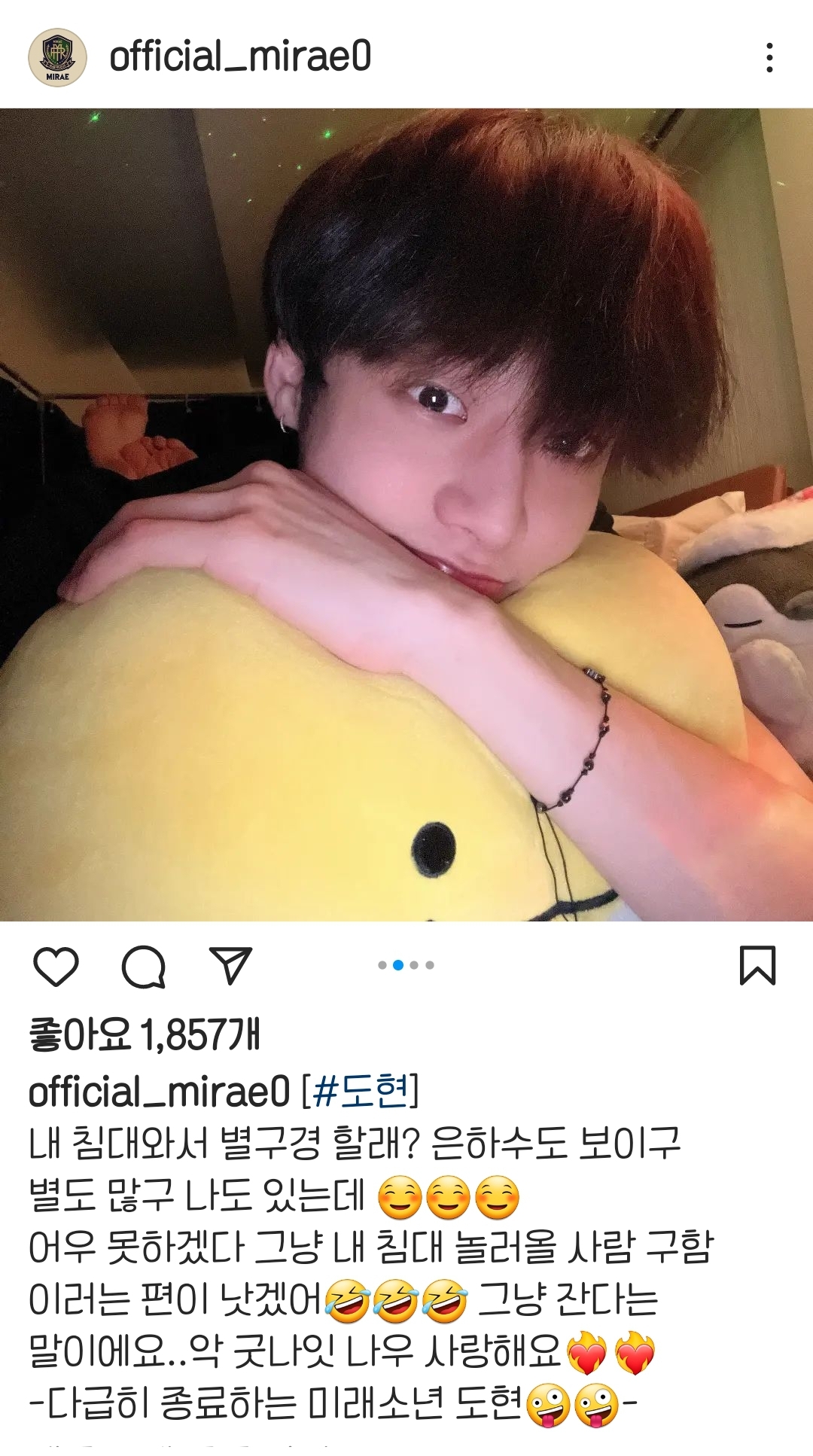Save the post with bookmark icon
Viewport: 813px width, 1456px height.
pos(757,966)
